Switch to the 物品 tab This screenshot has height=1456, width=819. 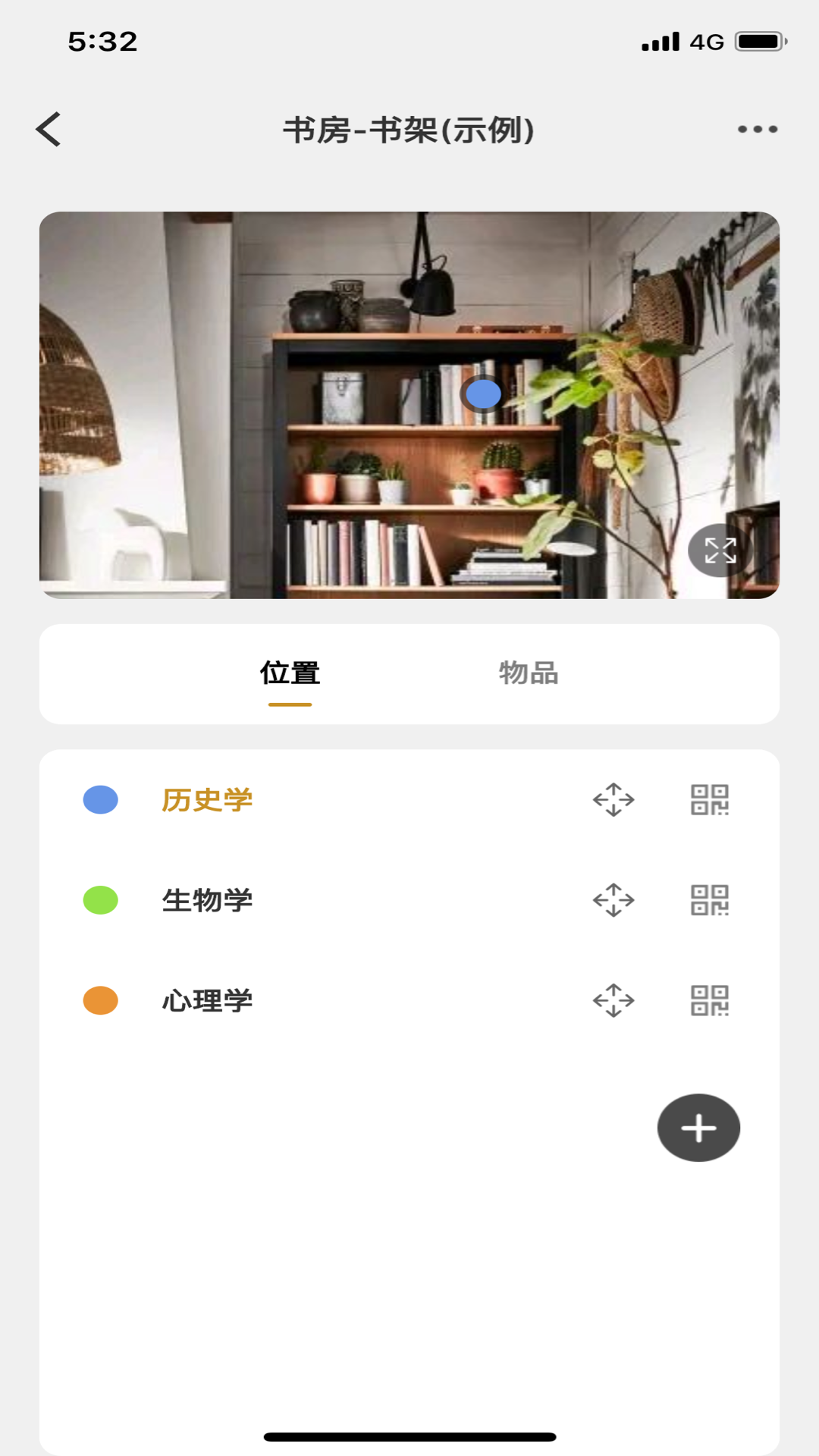coord(529,673)
